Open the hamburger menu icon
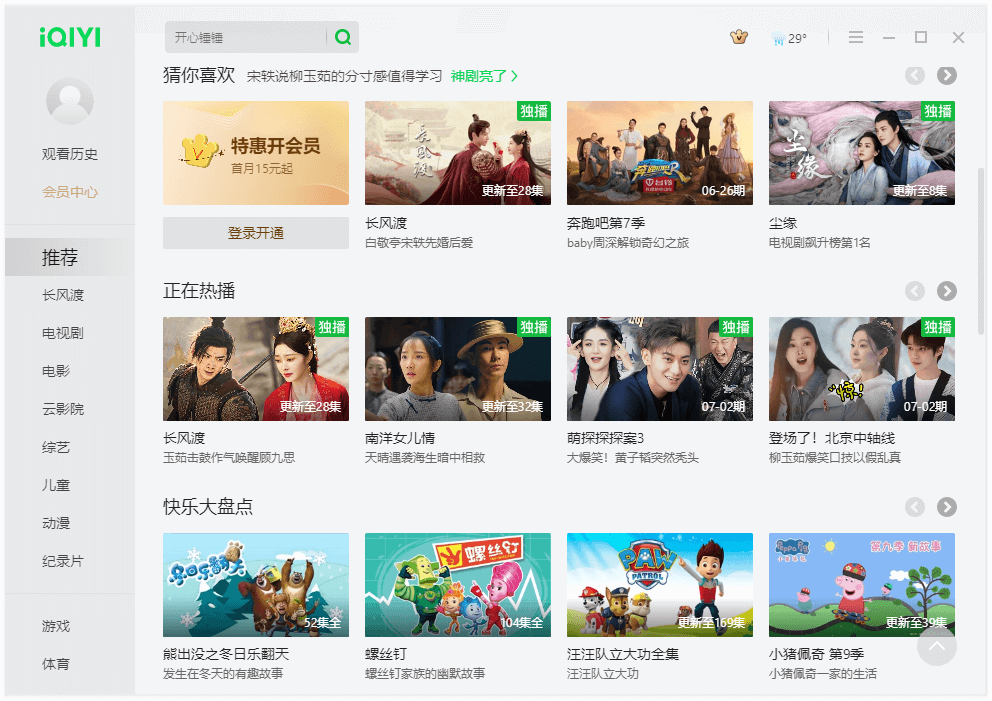The image size is (992, 701). [x=856, y=38]
